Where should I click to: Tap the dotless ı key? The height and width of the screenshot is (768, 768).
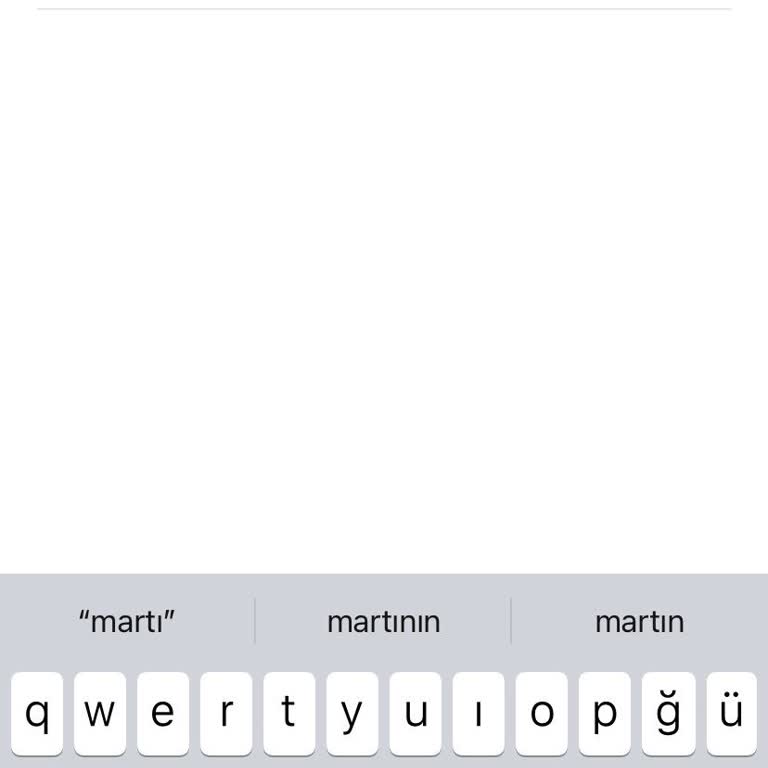[x=478, y=714]
